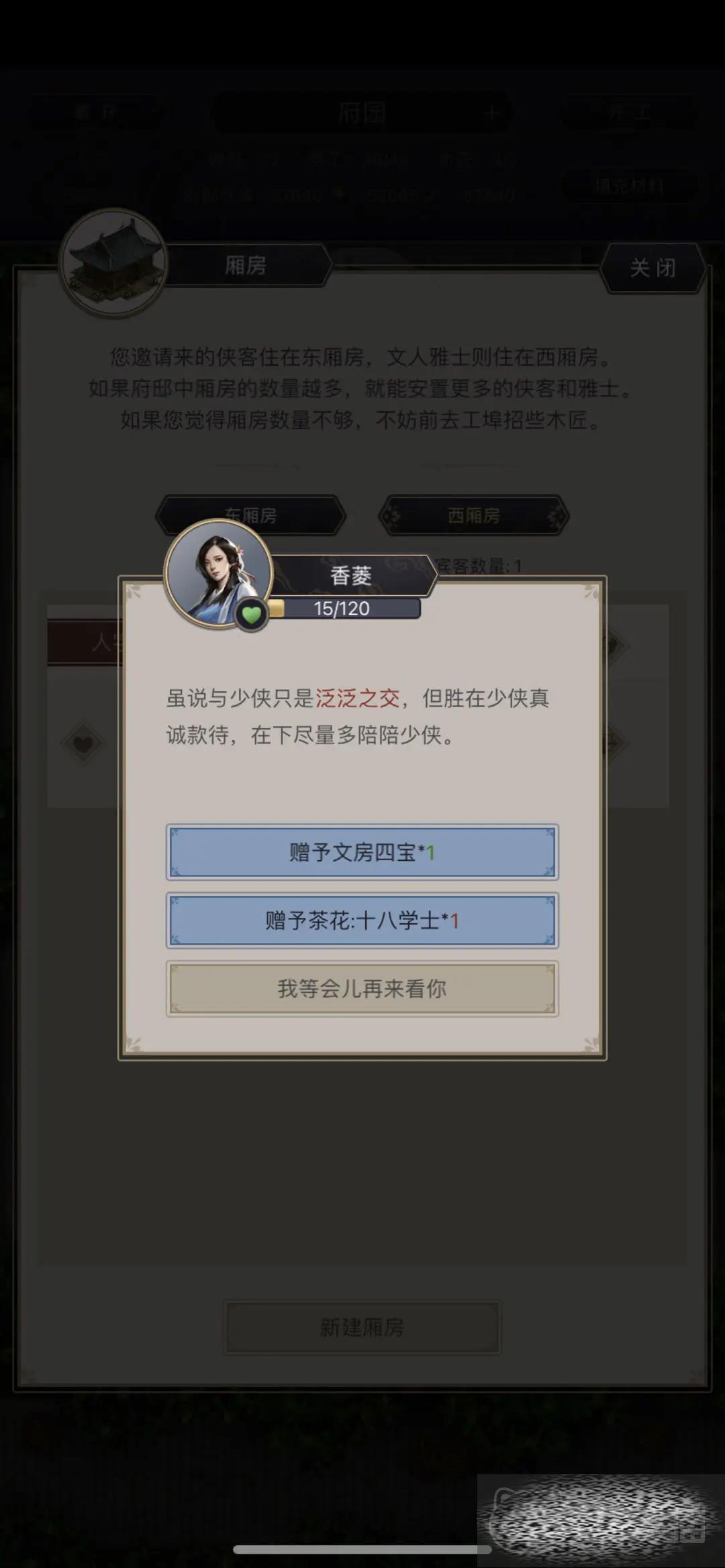Gift 茶花:十八学士 to 香菱

pos(362,920)
